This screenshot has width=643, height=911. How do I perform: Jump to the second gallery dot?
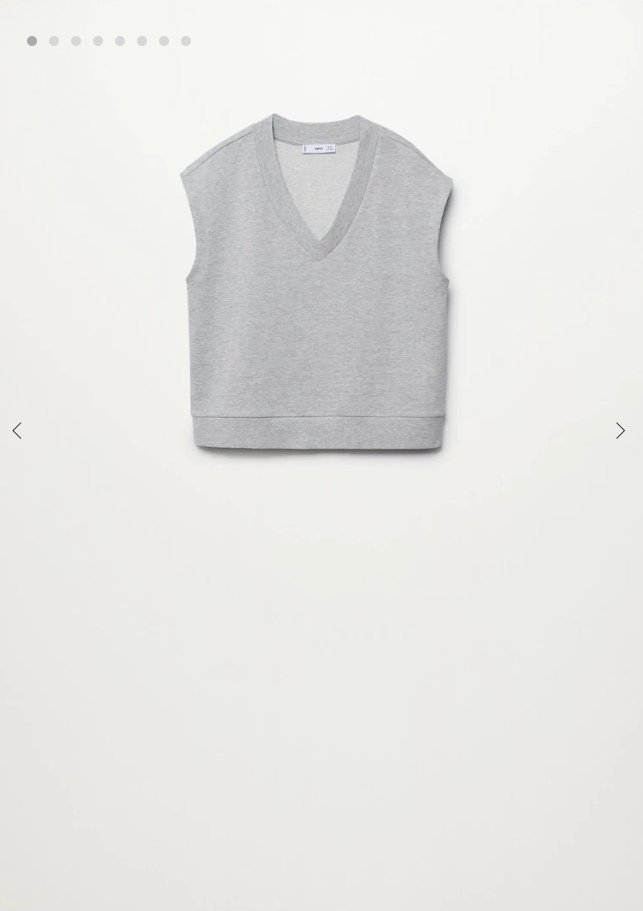54,41
